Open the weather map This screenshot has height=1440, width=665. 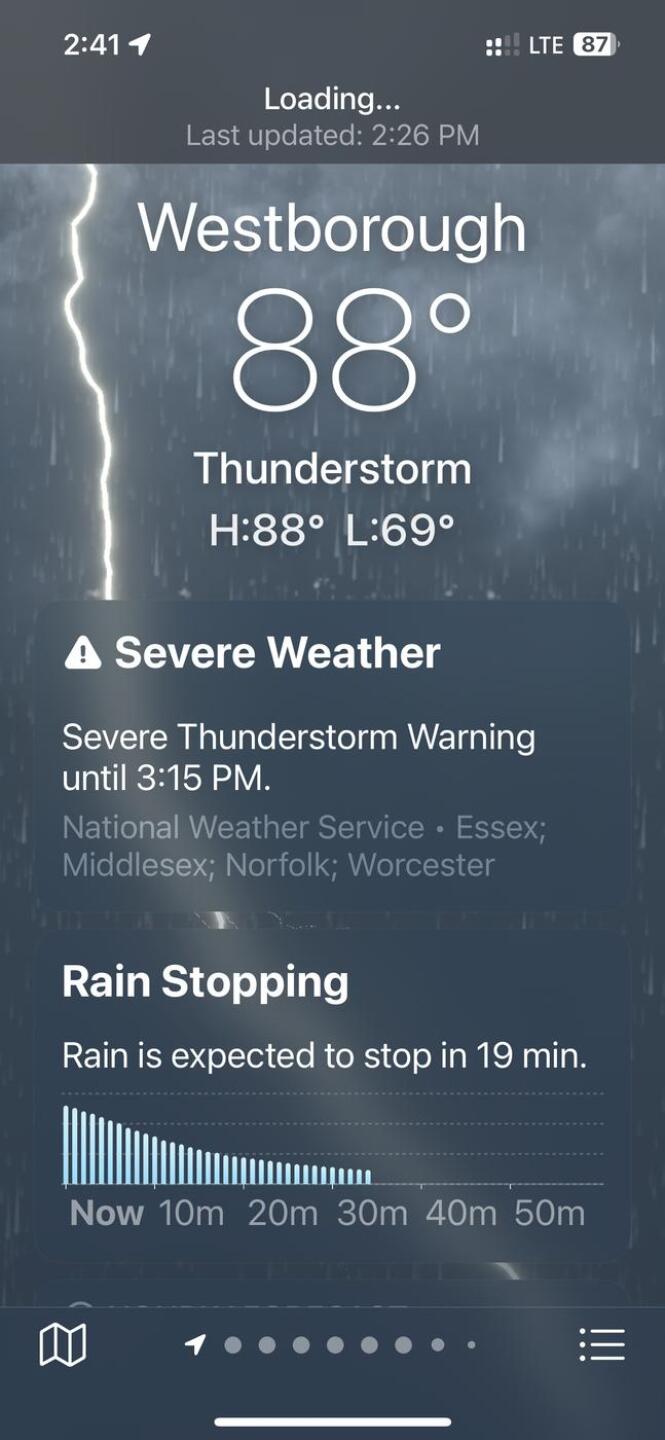click(62, 1345)
